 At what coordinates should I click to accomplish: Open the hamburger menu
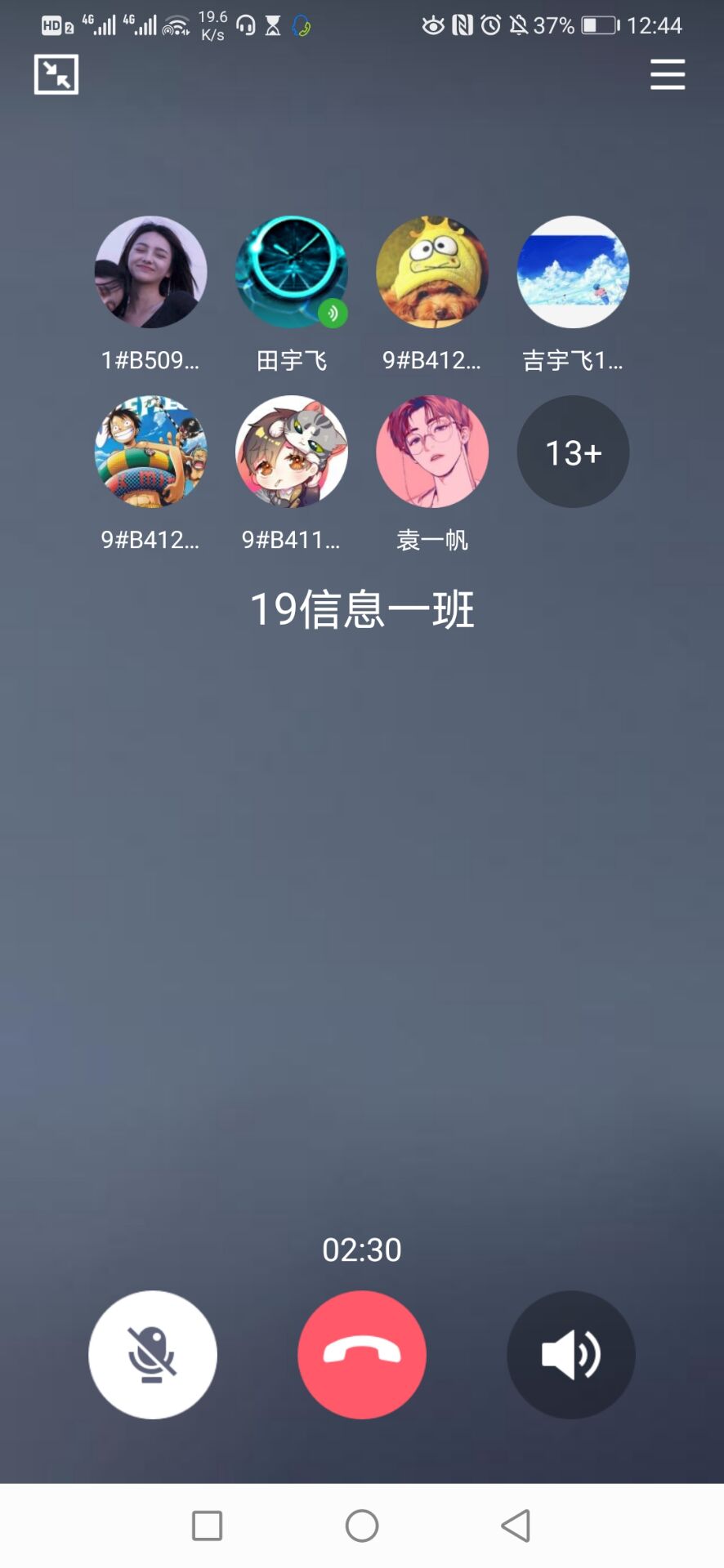[x=667, y=75]
